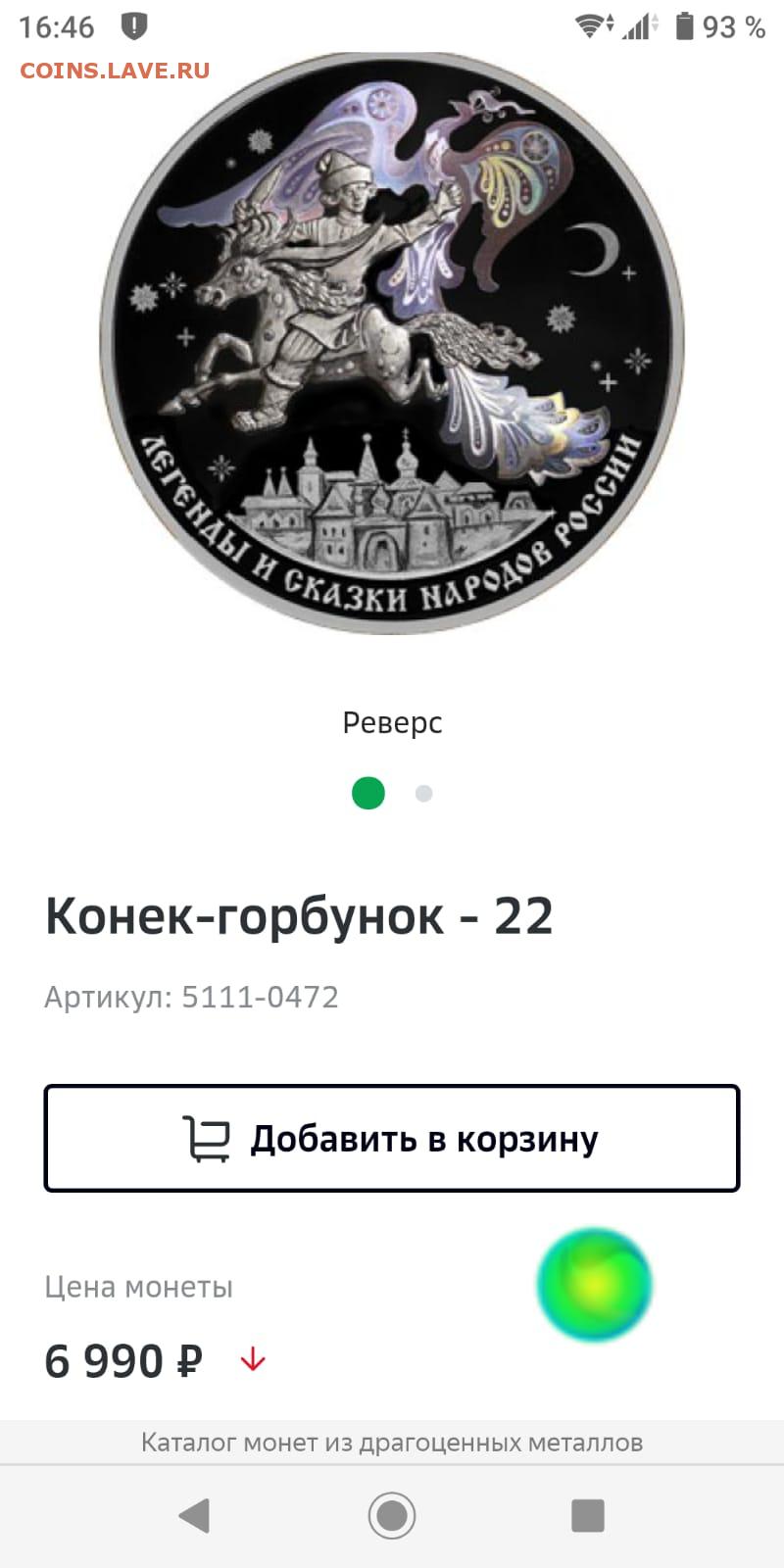Viewport: 784px width, 1568px height.
Task: Tap the red price-change arrow
Action: tap(253, 1359)
